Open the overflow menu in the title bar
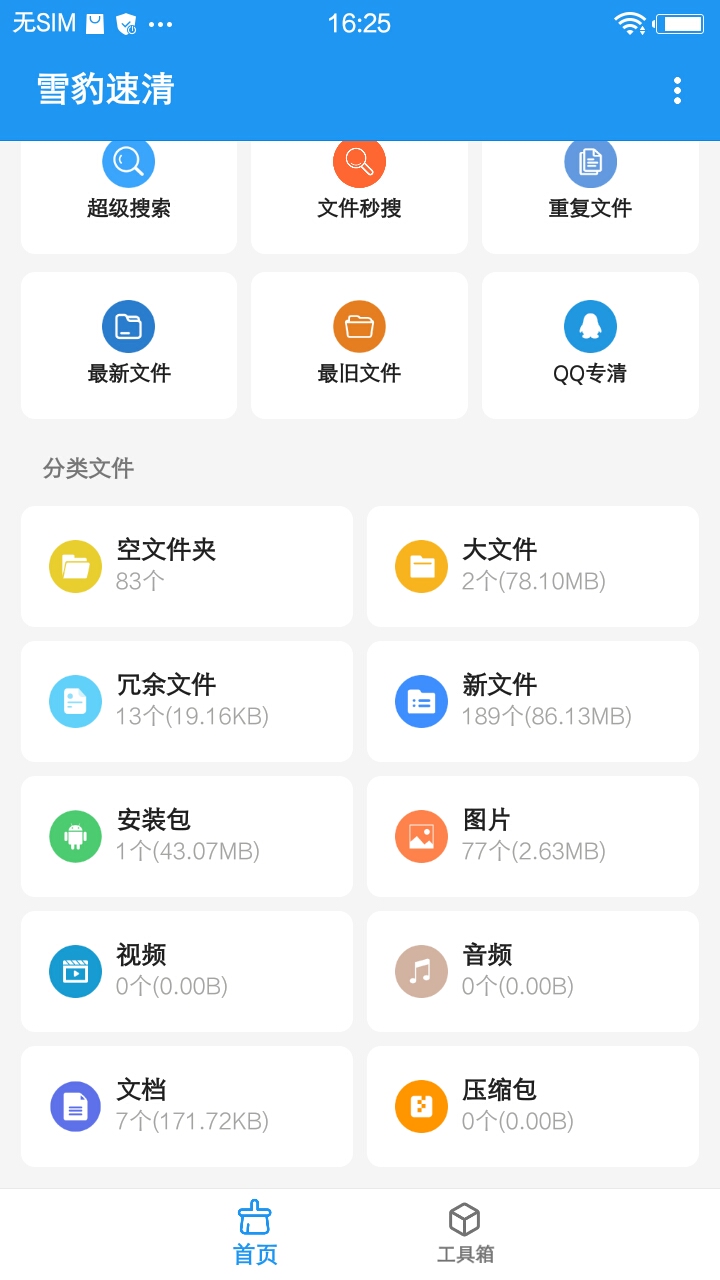The image size is (720, 1280). tap(676, 90)
